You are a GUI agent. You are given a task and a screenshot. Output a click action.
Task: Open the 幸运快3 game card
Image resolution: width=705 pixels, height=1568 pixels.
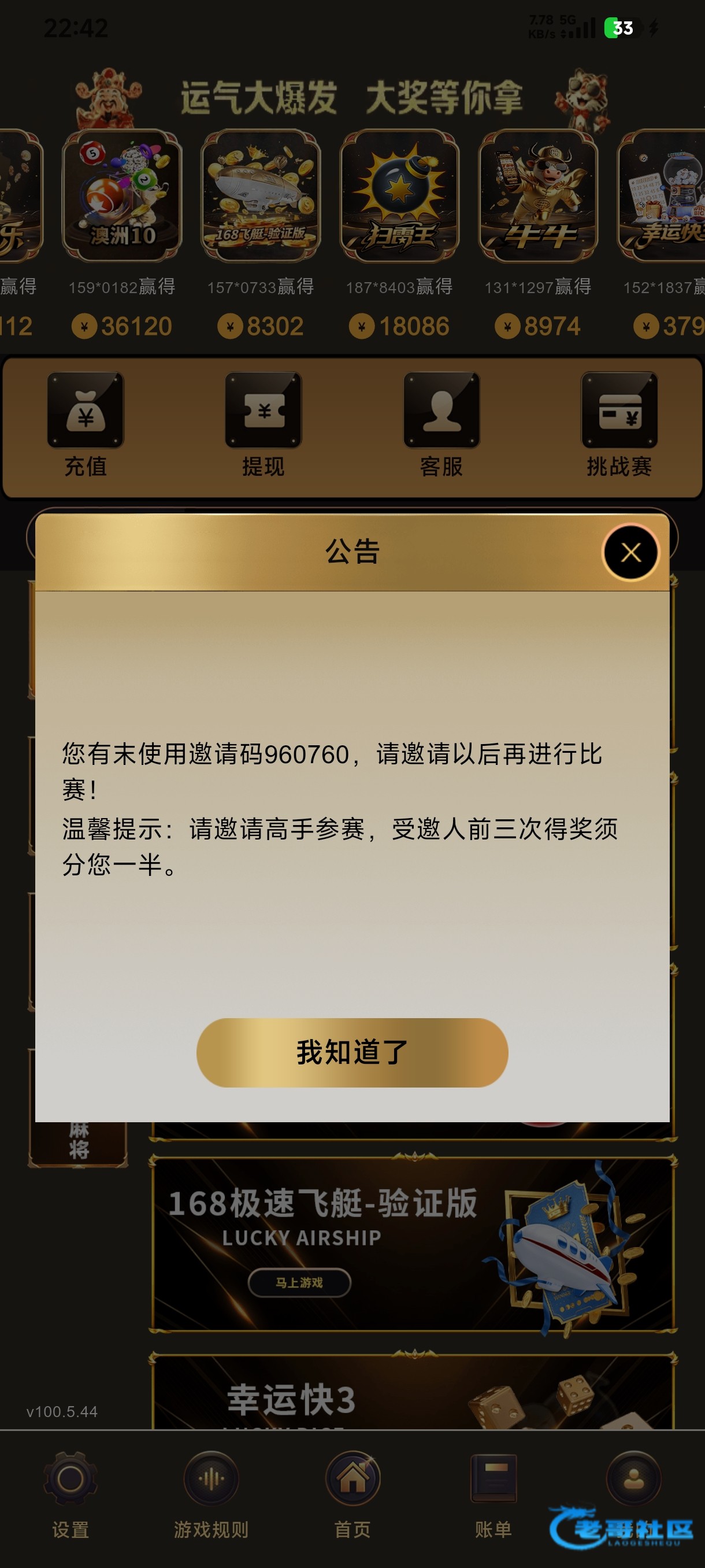pos(413,1394)
